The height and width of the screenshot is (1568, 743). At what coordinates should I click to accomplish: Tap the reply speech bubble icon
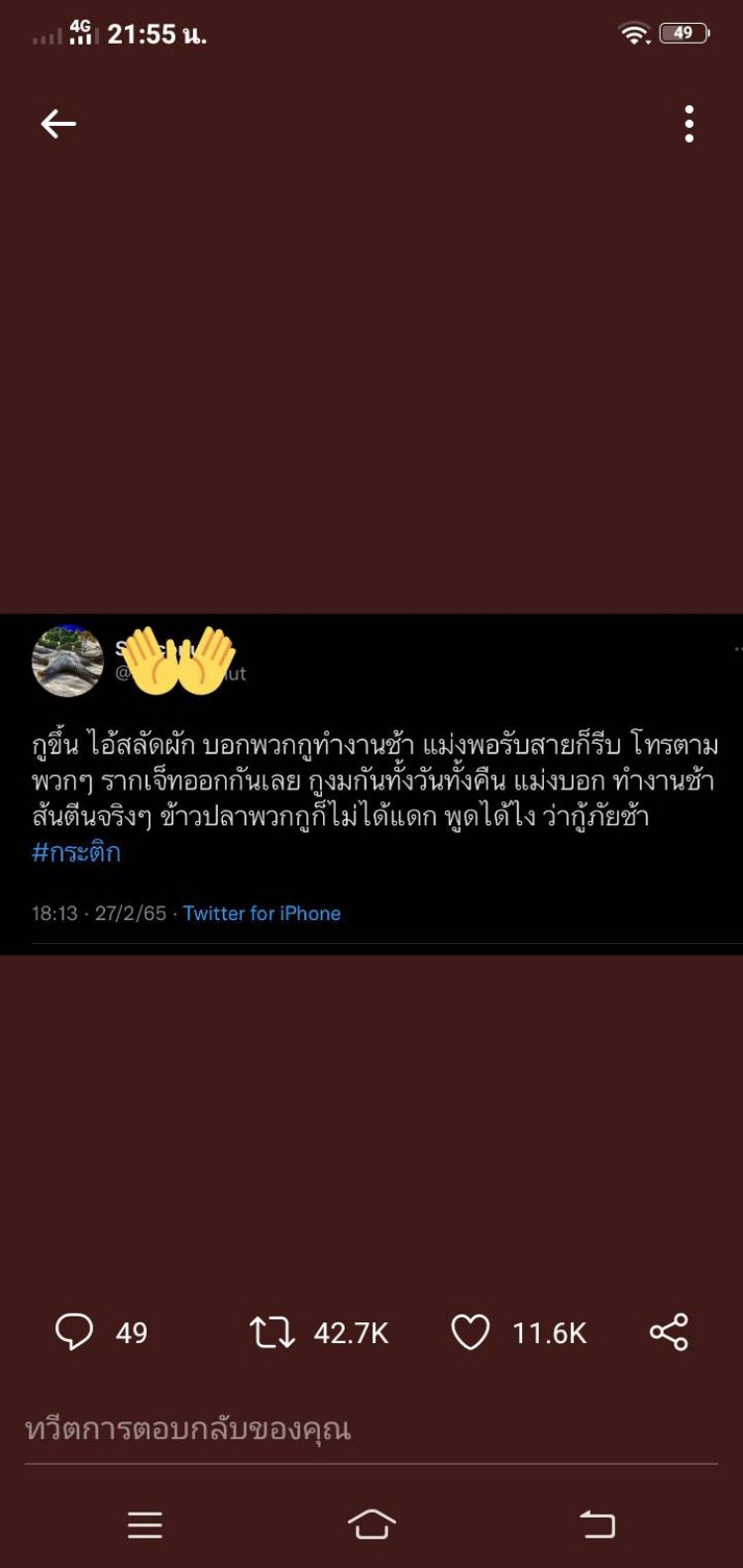(x=74, y=1332)
